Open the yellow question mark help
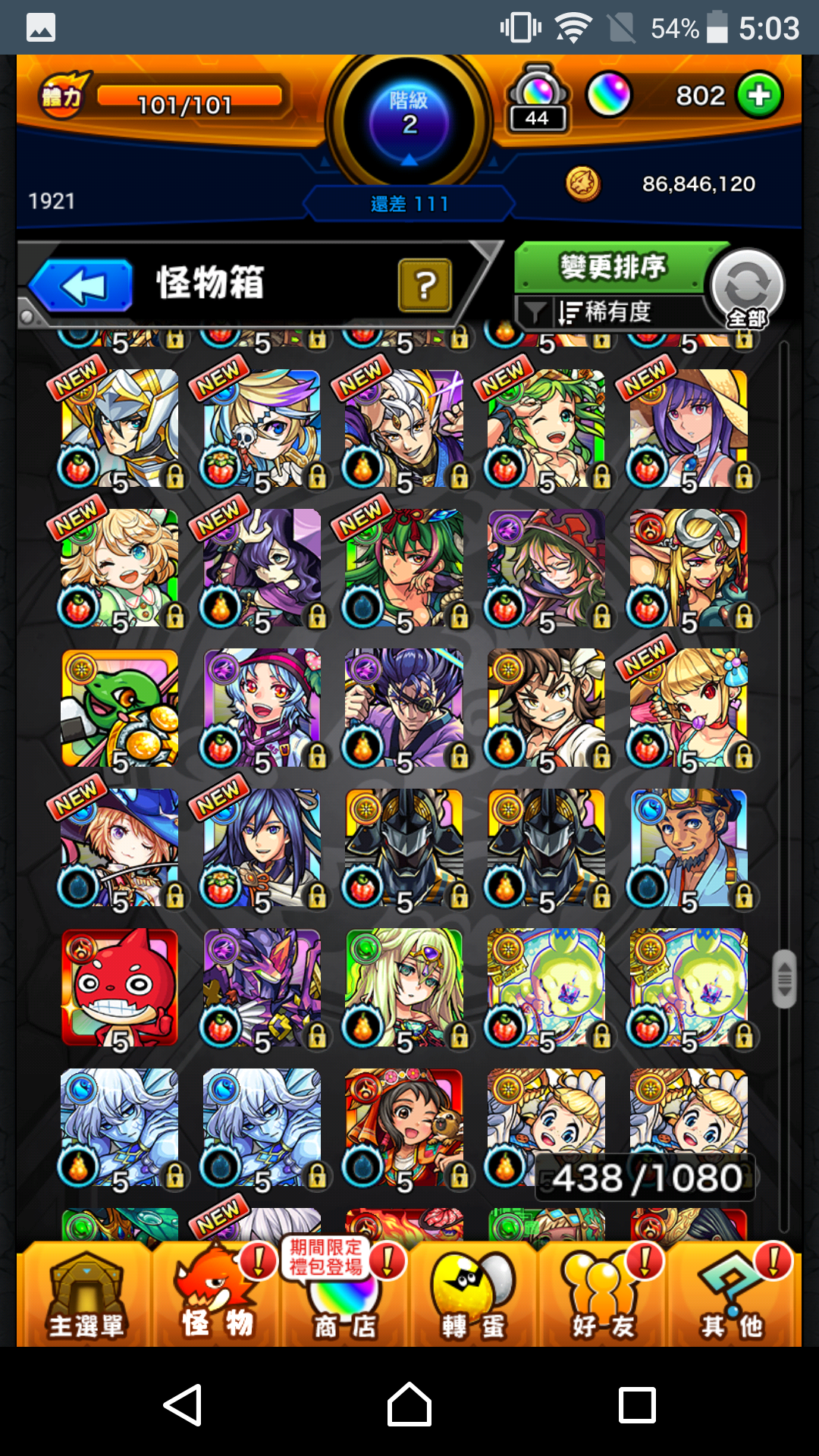Viewport: 819px width, 1456px height. coord(425,285)
